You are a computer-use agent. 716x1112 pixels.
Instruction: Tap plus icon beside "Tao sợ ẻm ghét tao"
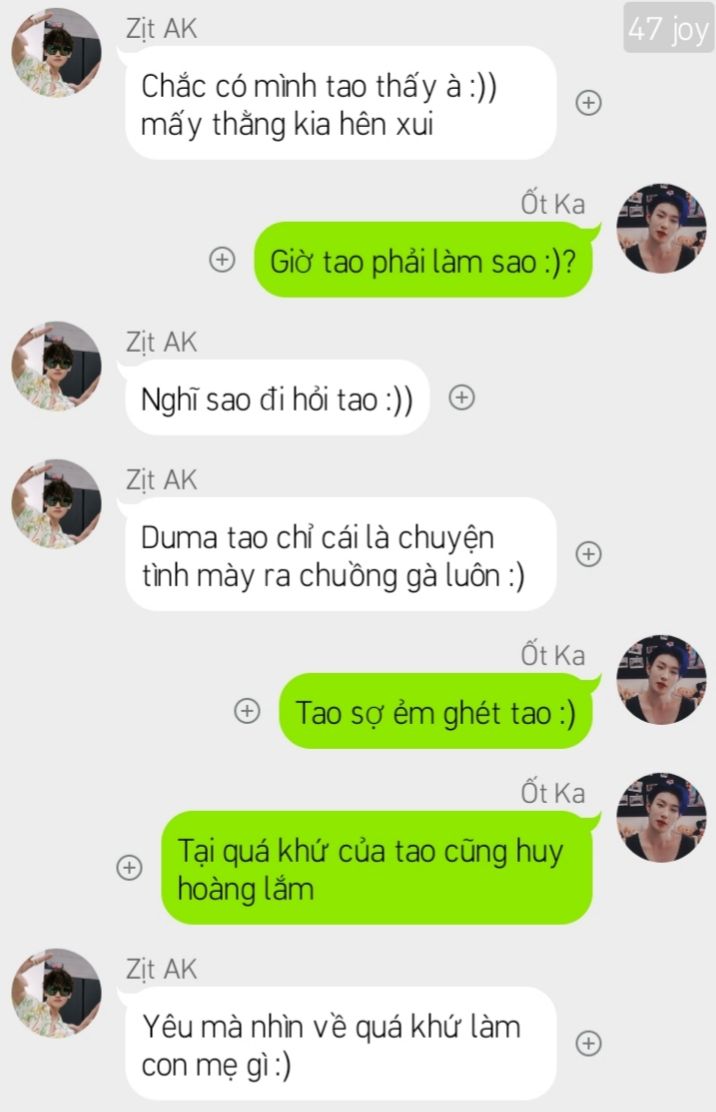pos(246,711)
